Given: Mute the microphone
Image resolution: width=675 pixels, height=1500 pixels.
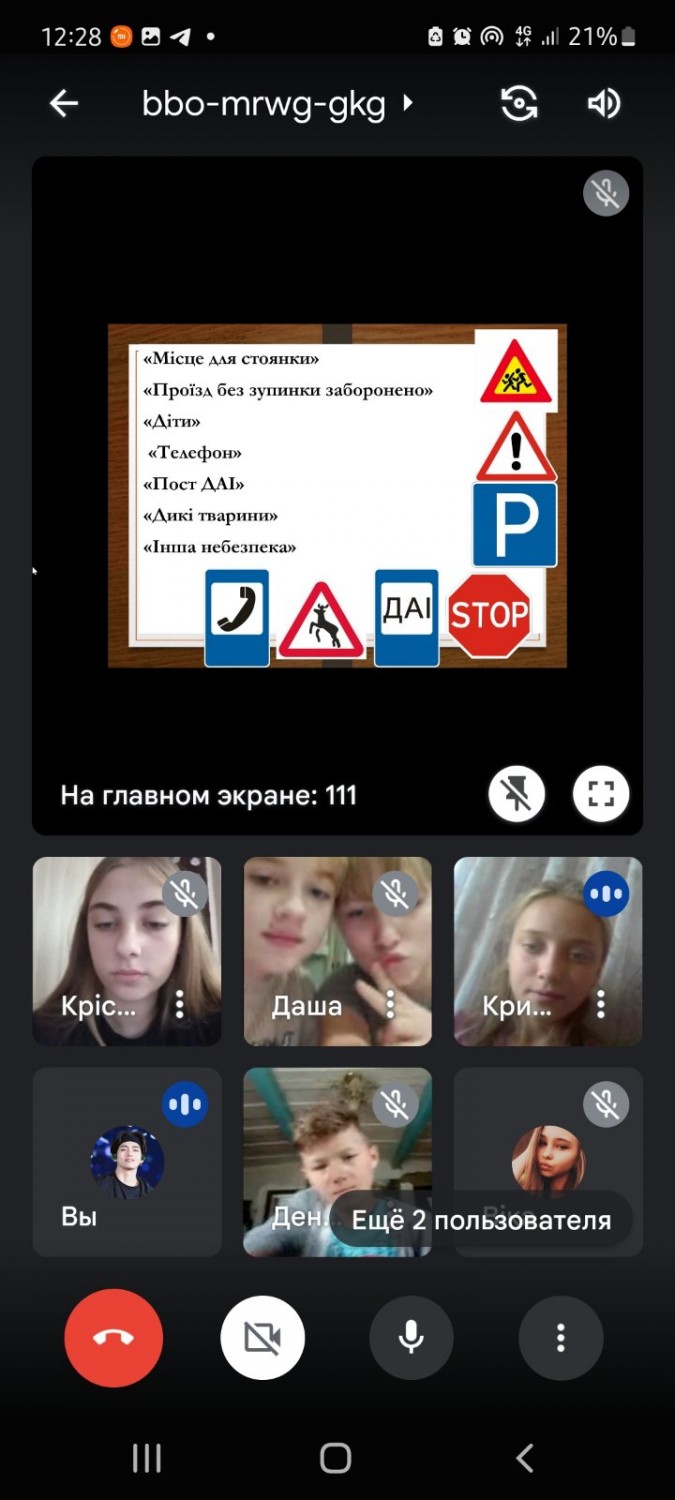Looking at the screenshot, I should [411, 1338].
